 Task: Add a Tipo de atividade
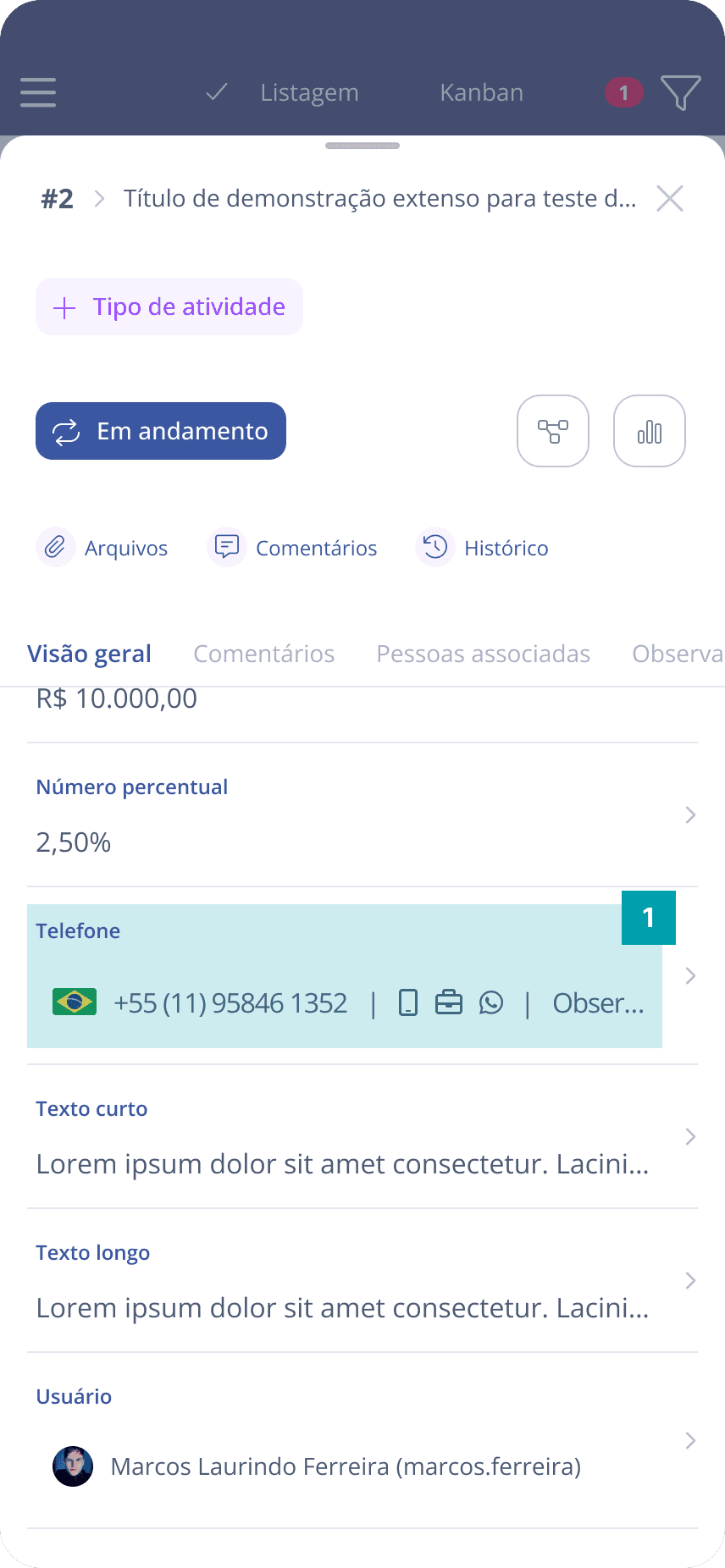click(x=169, y=306)
